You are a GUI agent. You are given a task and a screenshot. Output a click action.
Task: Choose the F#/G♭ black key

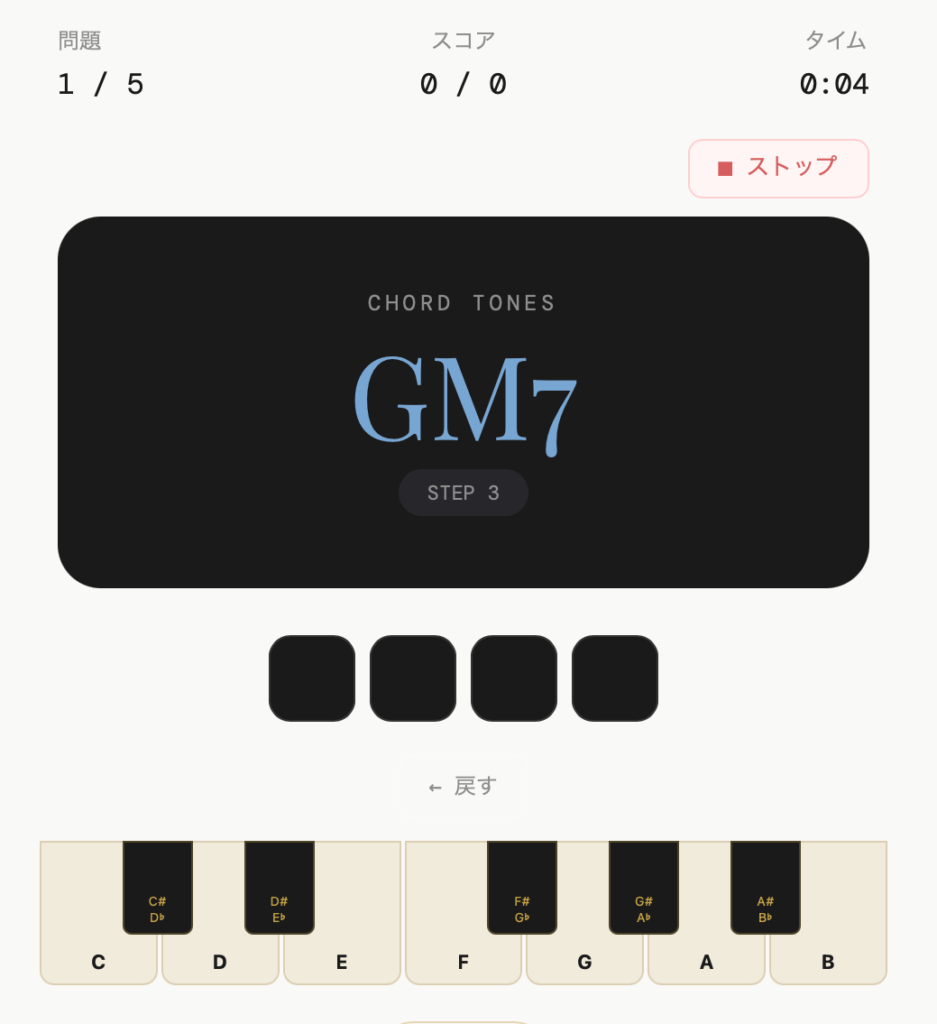pyautogui.click(x=522, y=888)
